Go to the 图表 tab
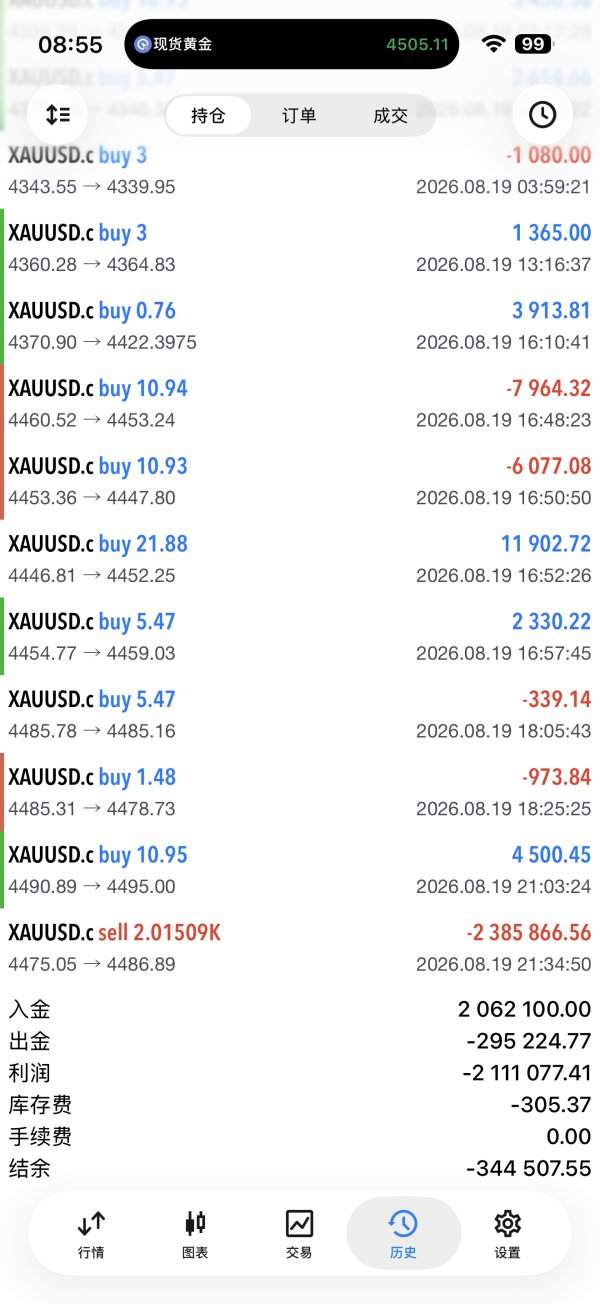 [x=195, y=1234]
